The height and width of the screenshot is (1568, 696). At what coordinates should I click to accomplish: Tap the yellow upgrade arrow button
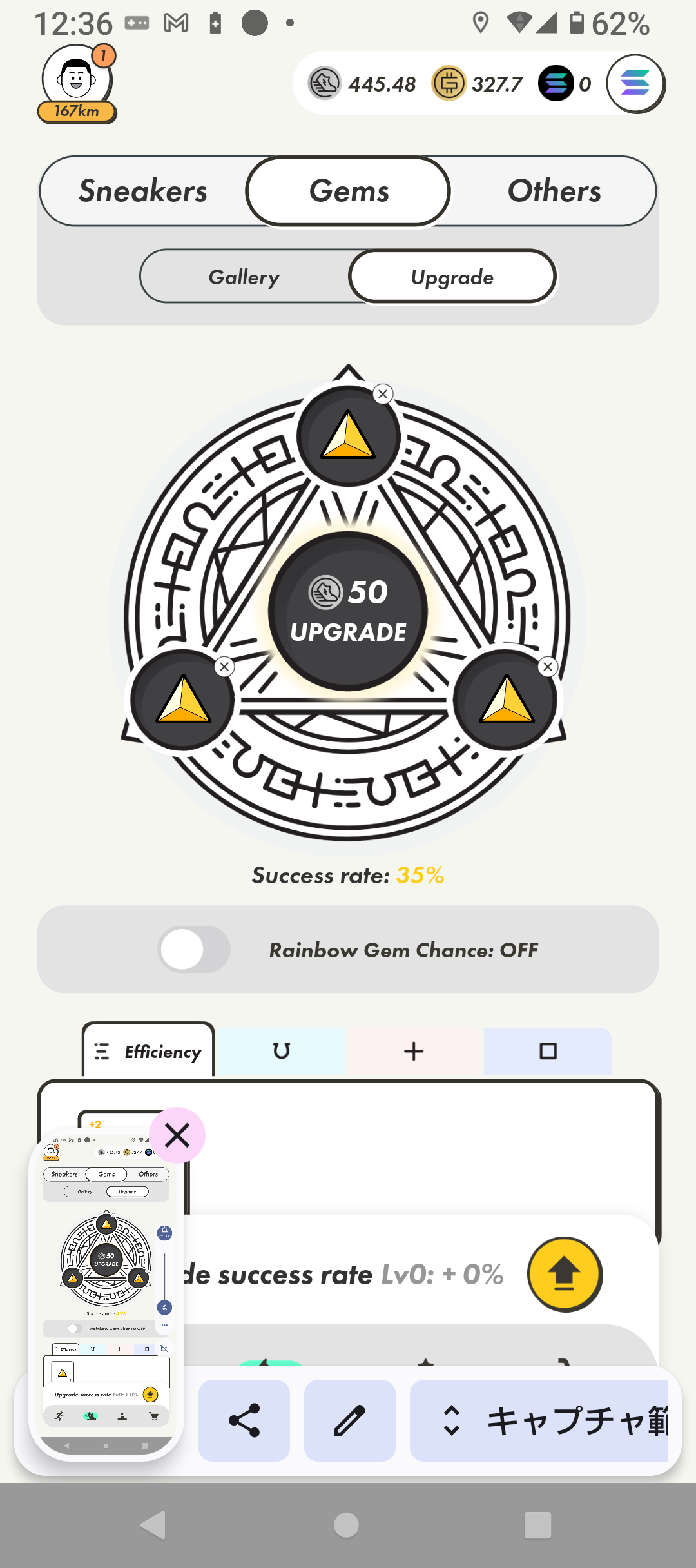point(565,1275)
